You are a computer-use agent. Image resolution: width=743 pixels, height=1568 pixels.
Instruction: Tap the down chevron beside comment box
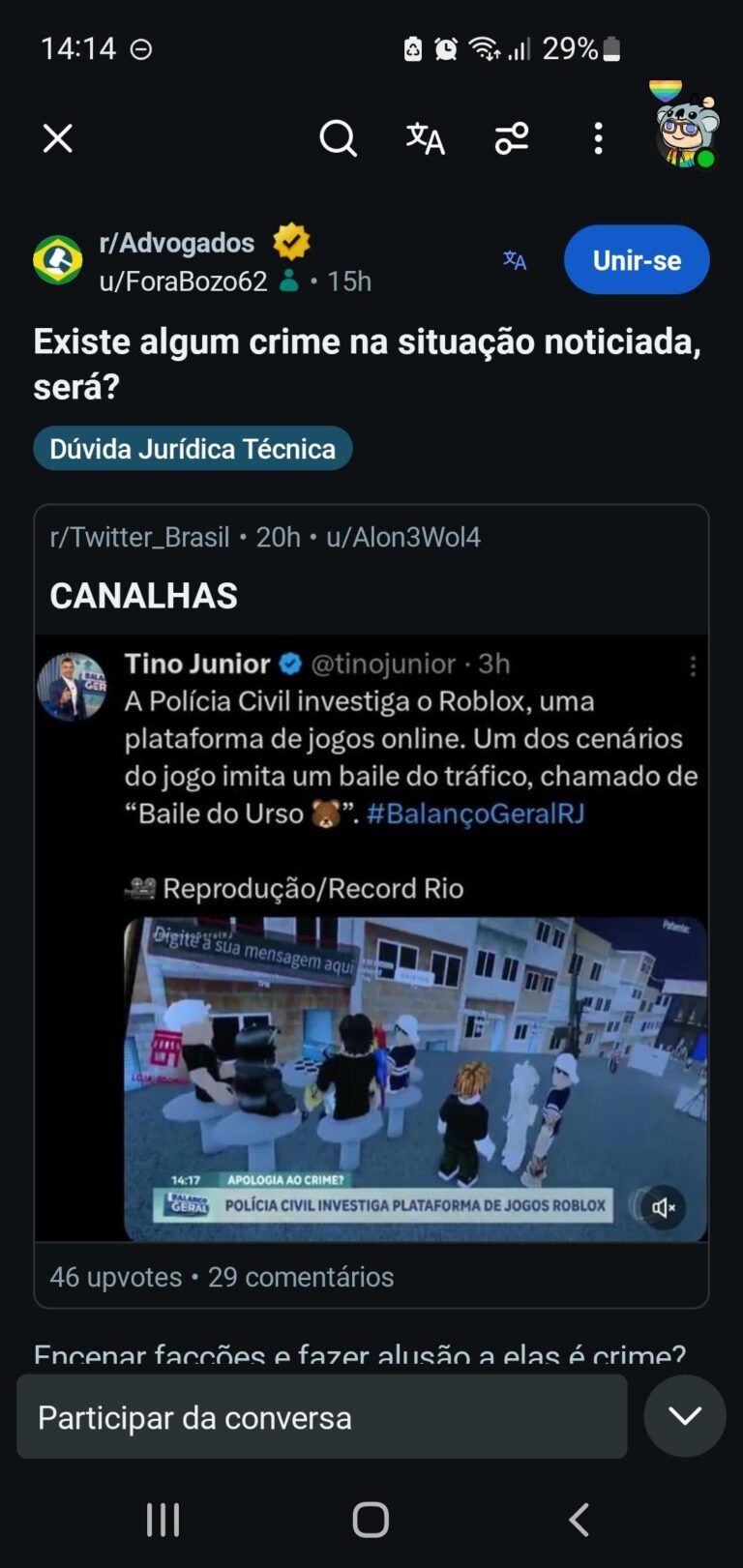685,1417
